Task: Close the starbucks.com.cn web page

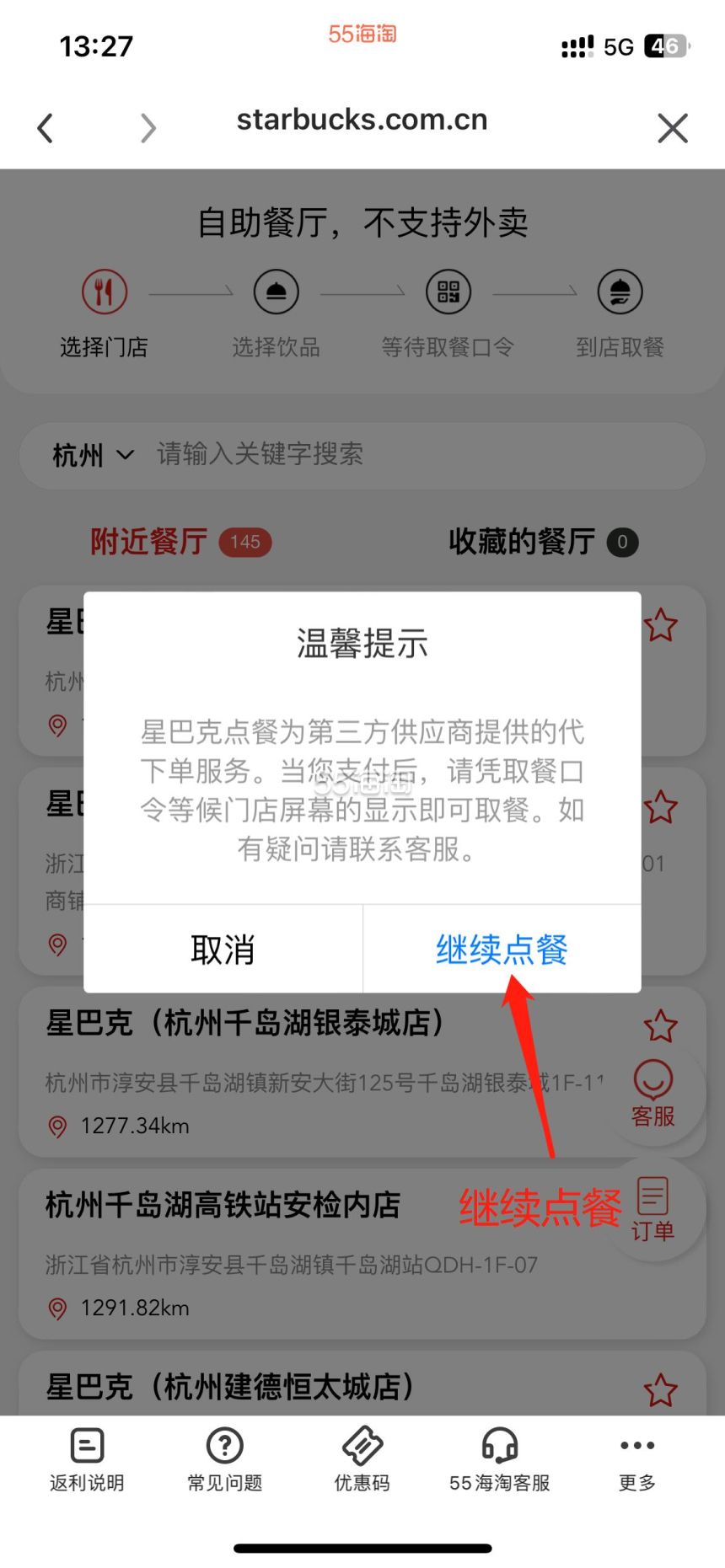Action: click(673, 128)
